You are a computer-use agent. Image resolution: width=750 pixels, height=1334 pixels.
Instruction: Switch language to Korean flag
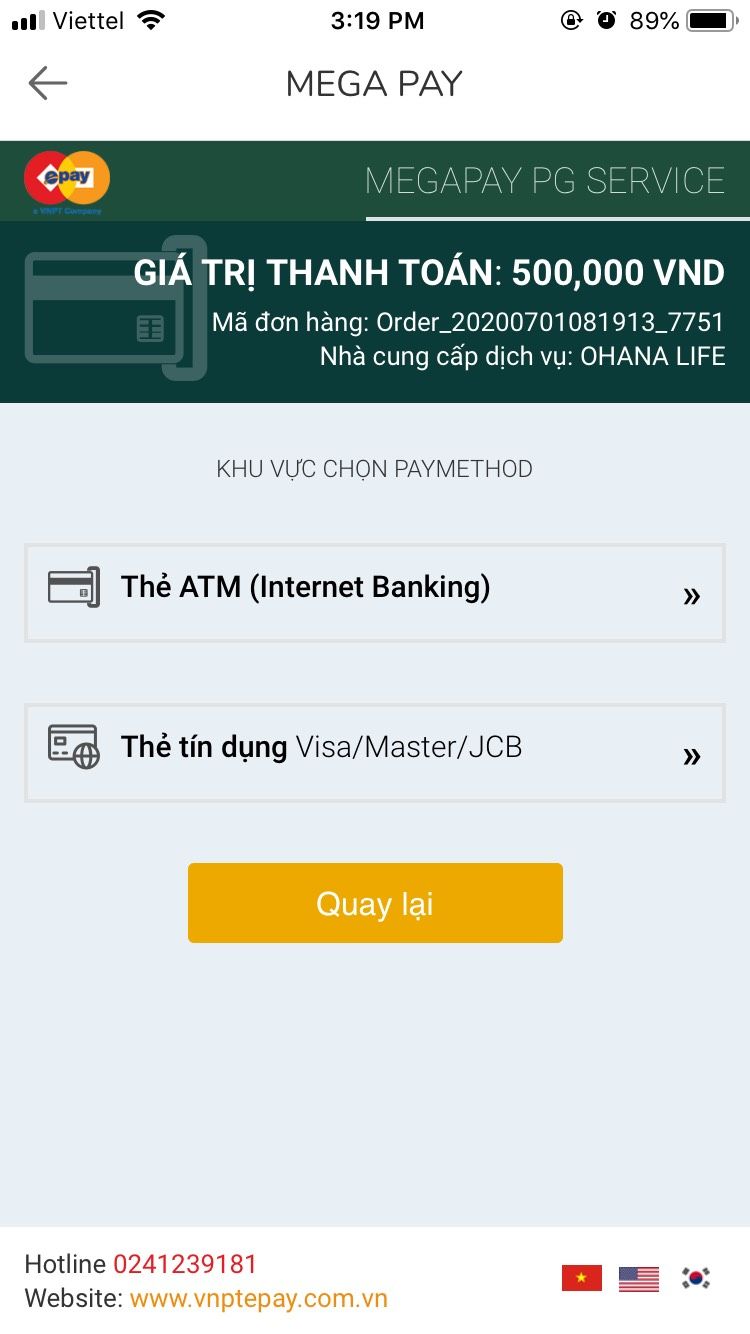(x=696, y=1278)
